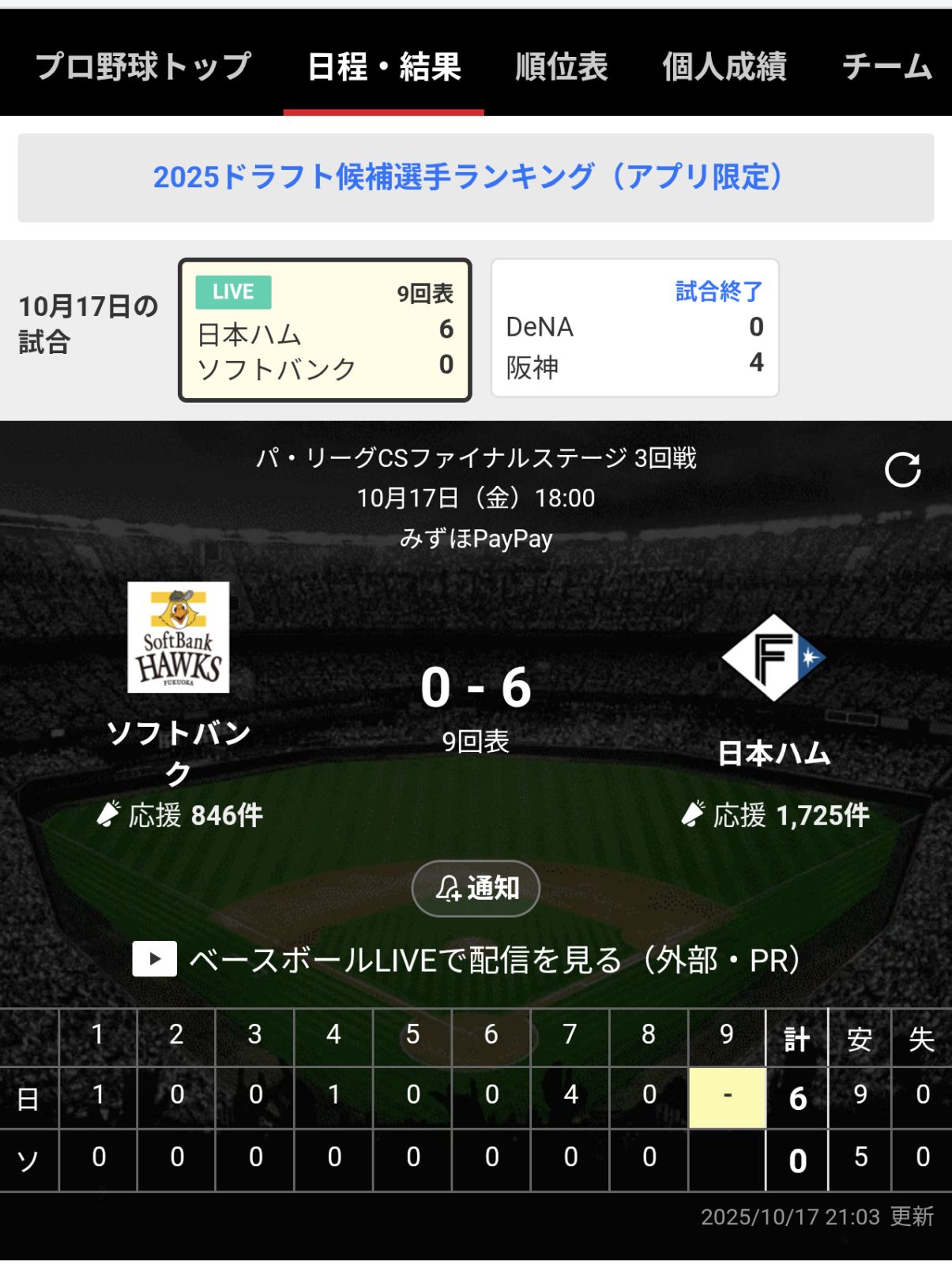
Task: Open the DeNA vs 阪神 finished game card
Action: pyautogui.click(x=634, y=328)
